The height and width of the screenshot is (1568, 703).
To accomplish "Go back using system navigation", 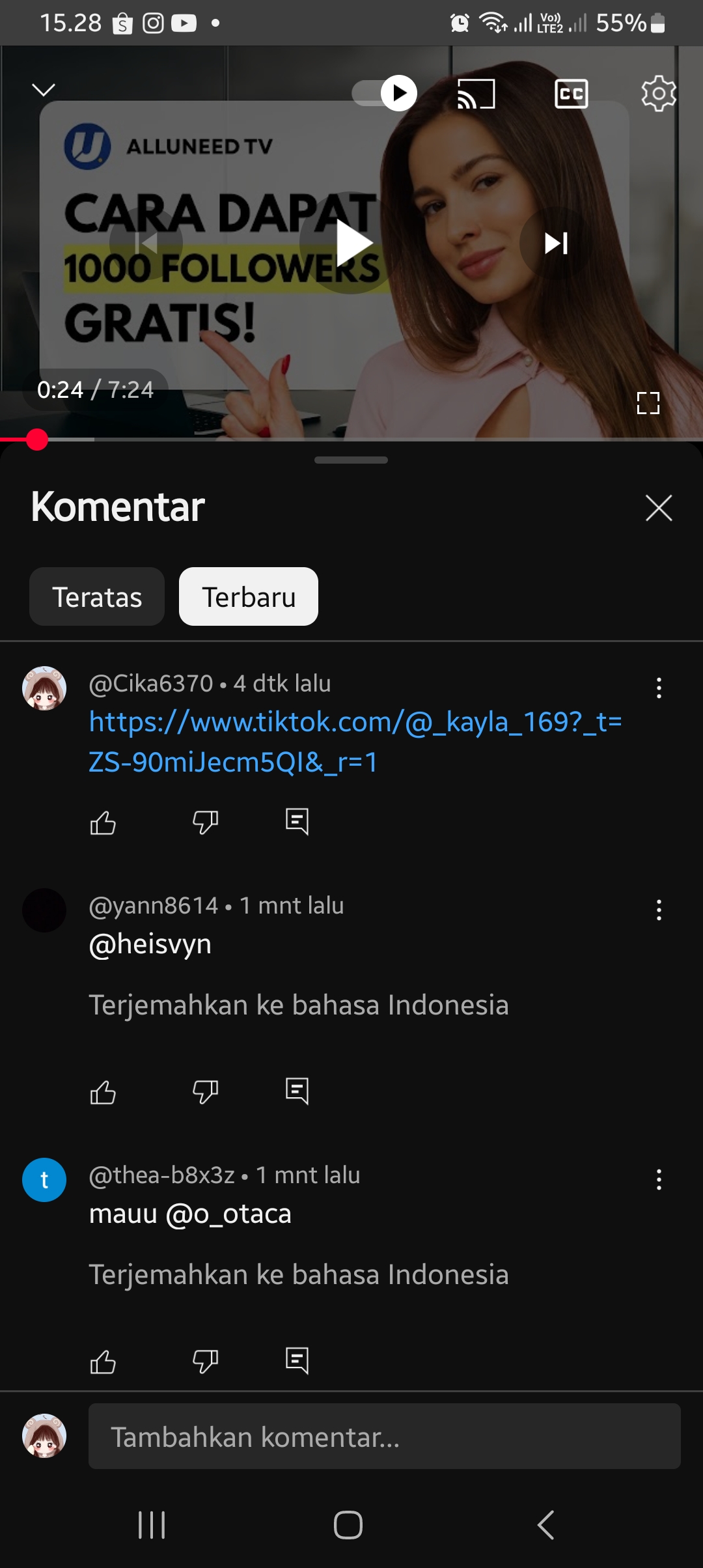I will click(x=545, y=1525).
